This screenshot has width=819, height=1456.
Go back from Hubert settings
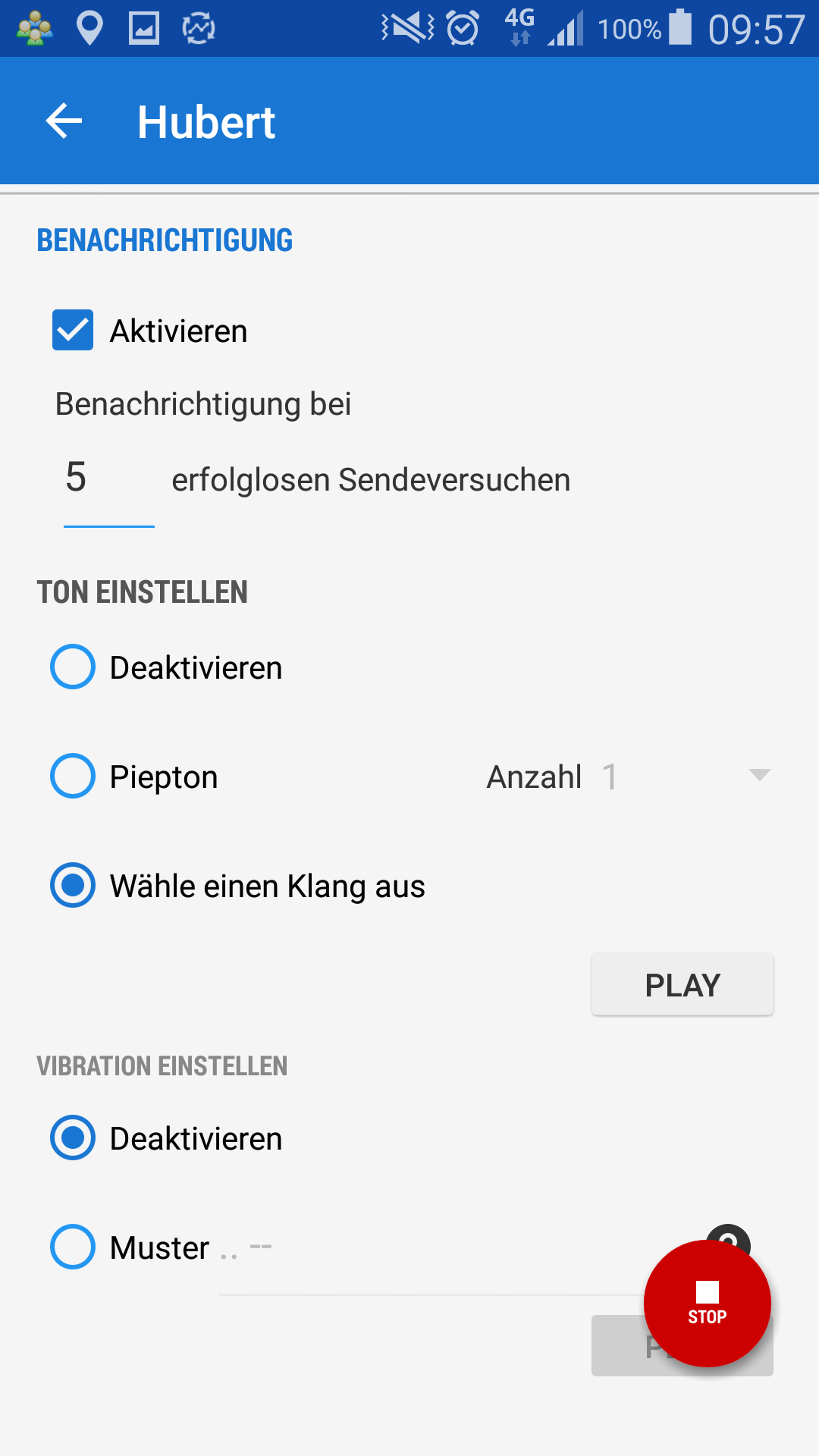[64, 121]
